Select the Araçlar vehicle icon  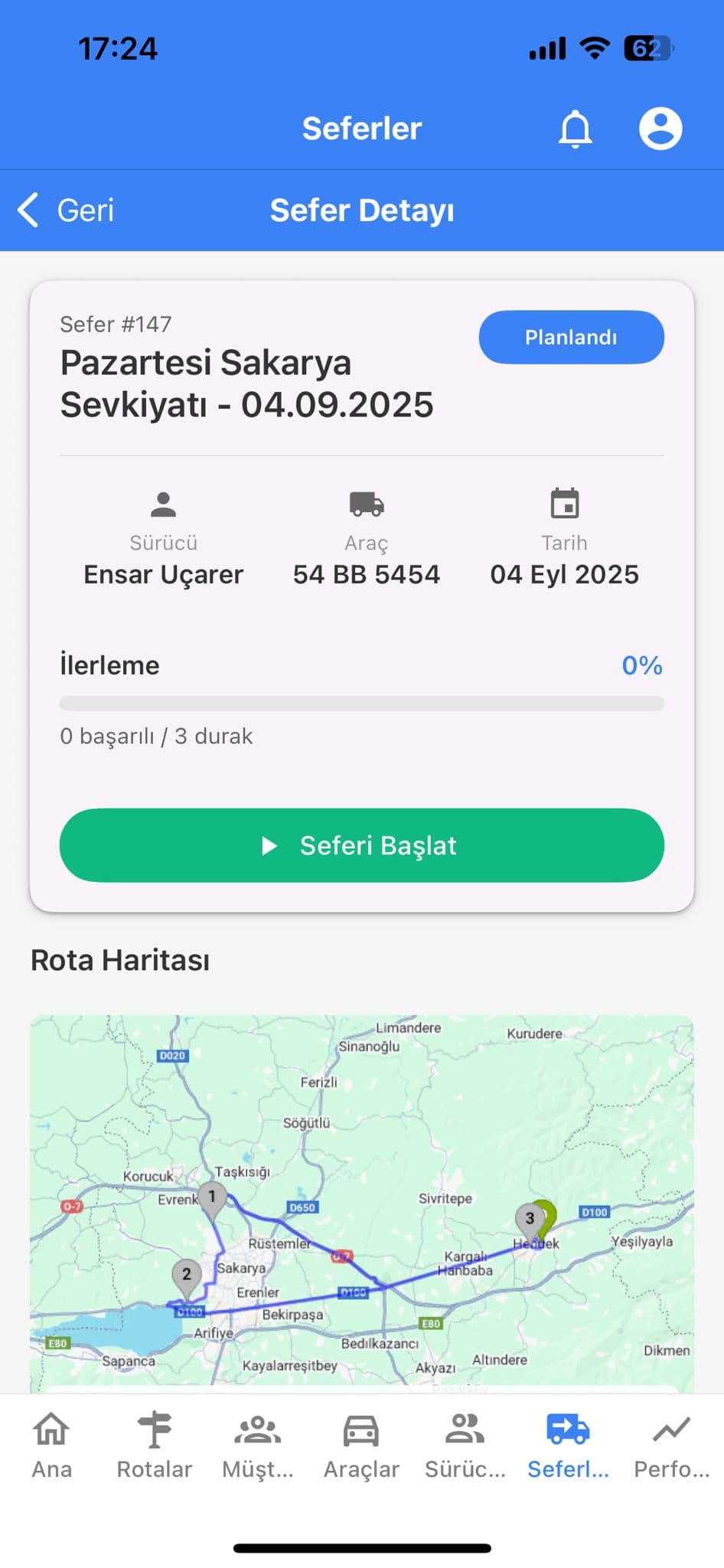click(x=362, y=1429)
